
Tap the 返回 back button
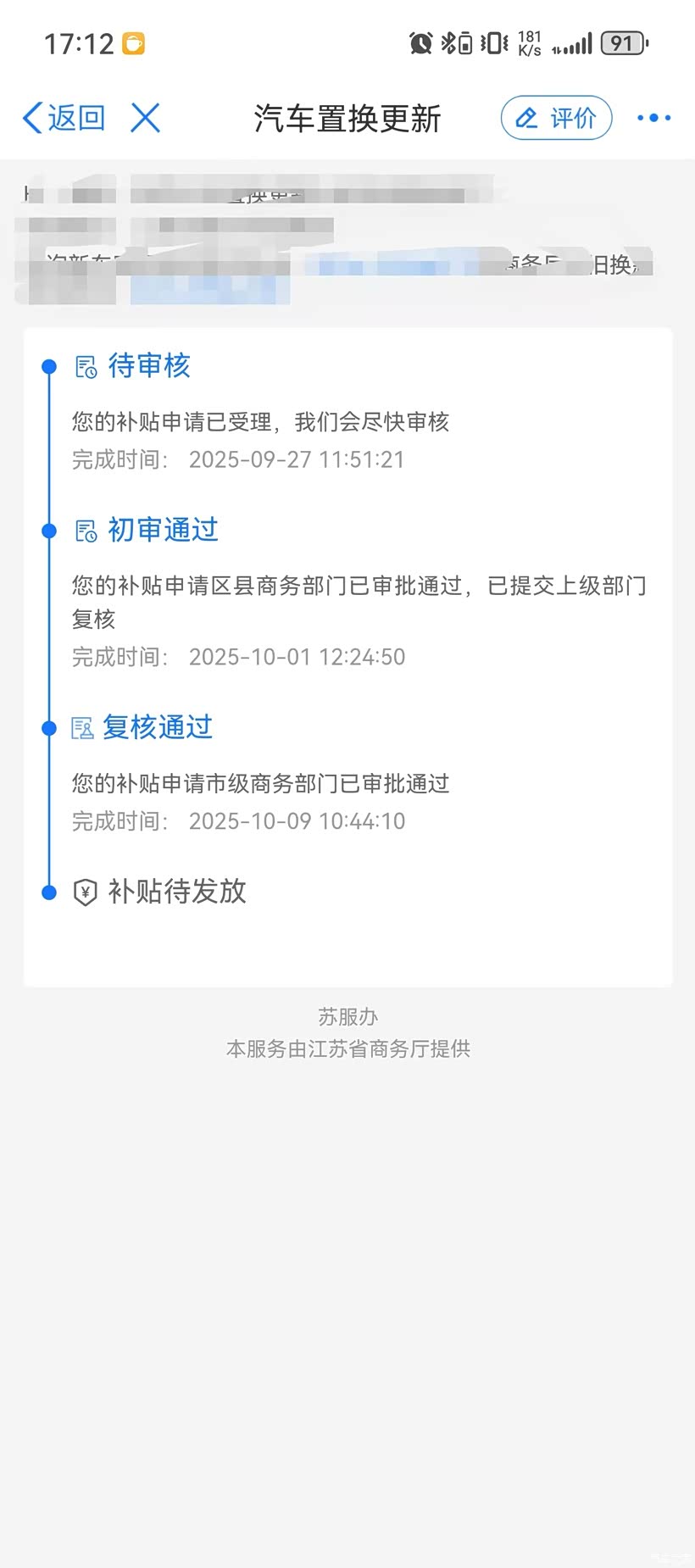(x=64, y=118)
